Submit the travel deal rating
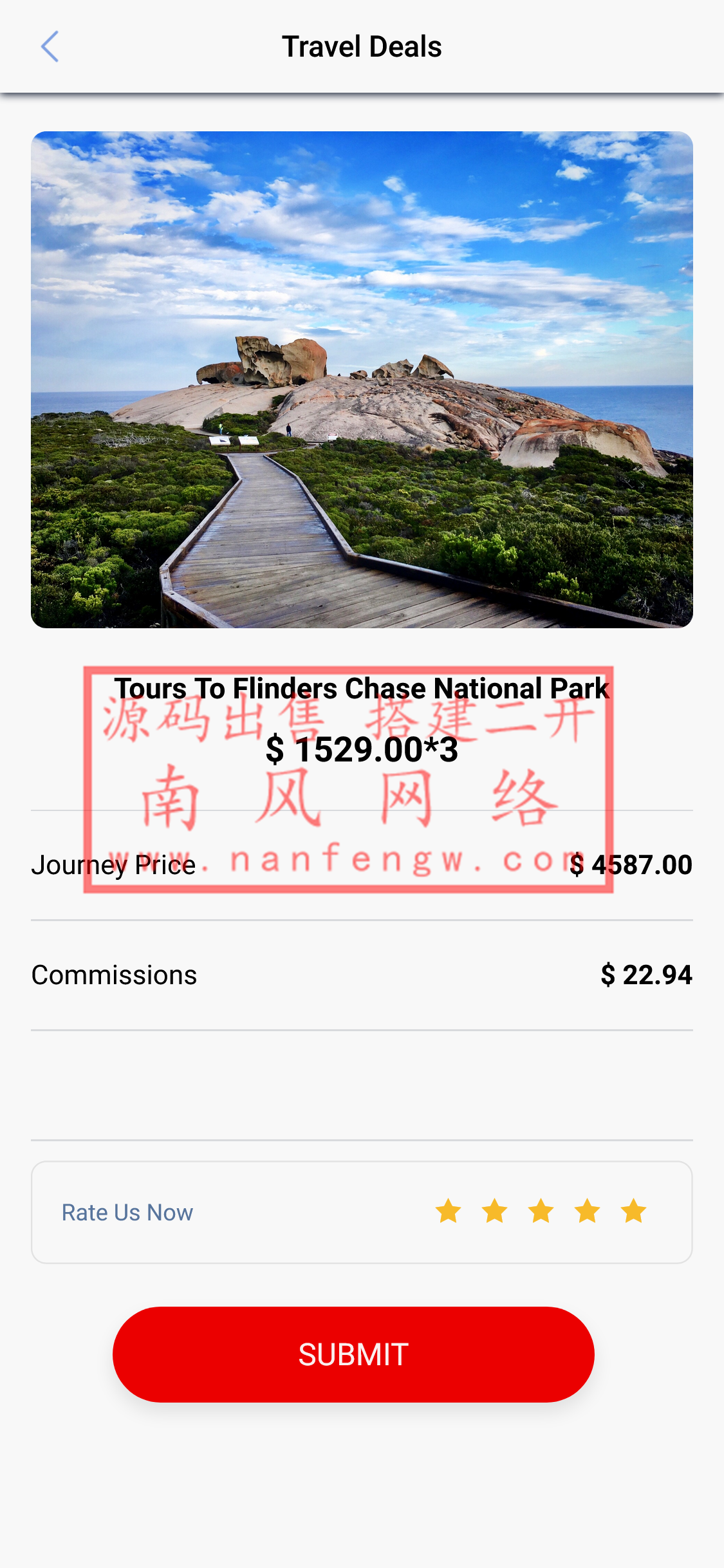724x1568 pixels. 353,1354
